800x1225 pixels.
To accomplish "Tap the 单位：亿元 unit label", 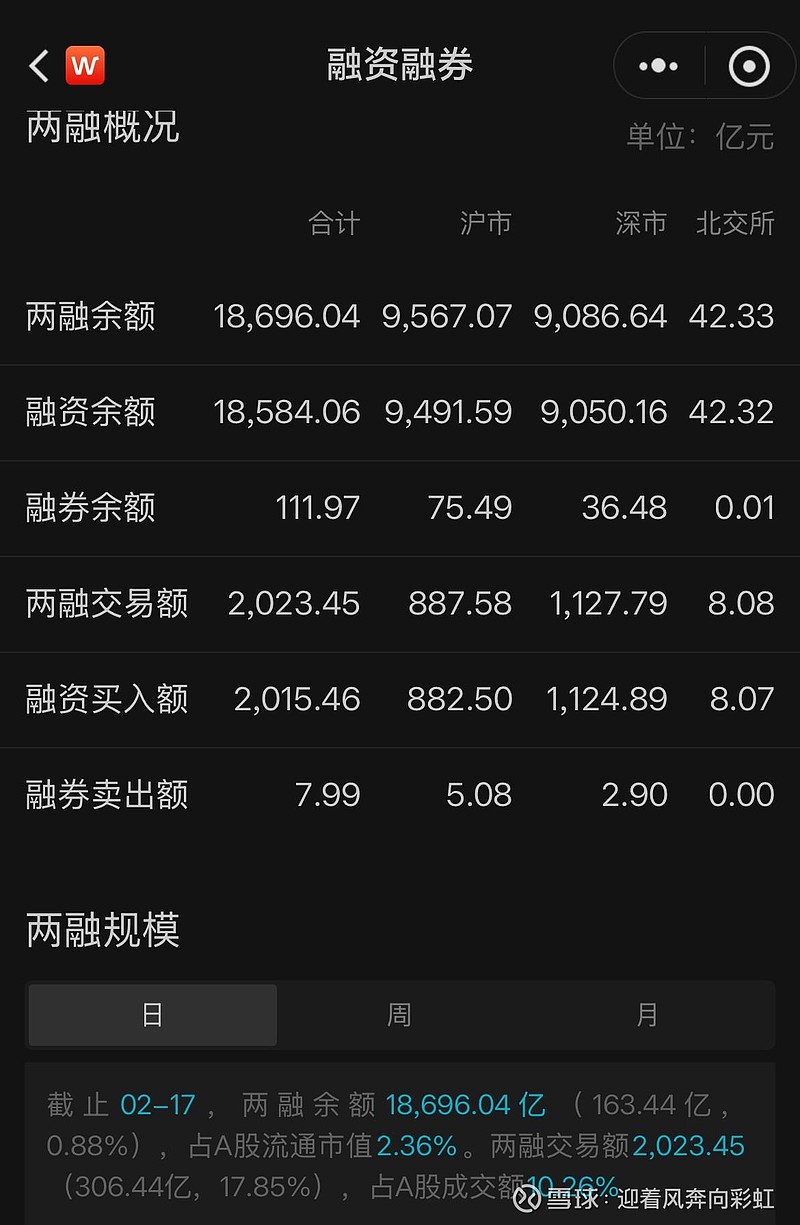I will pyautogui.click(x=700, y=137).
